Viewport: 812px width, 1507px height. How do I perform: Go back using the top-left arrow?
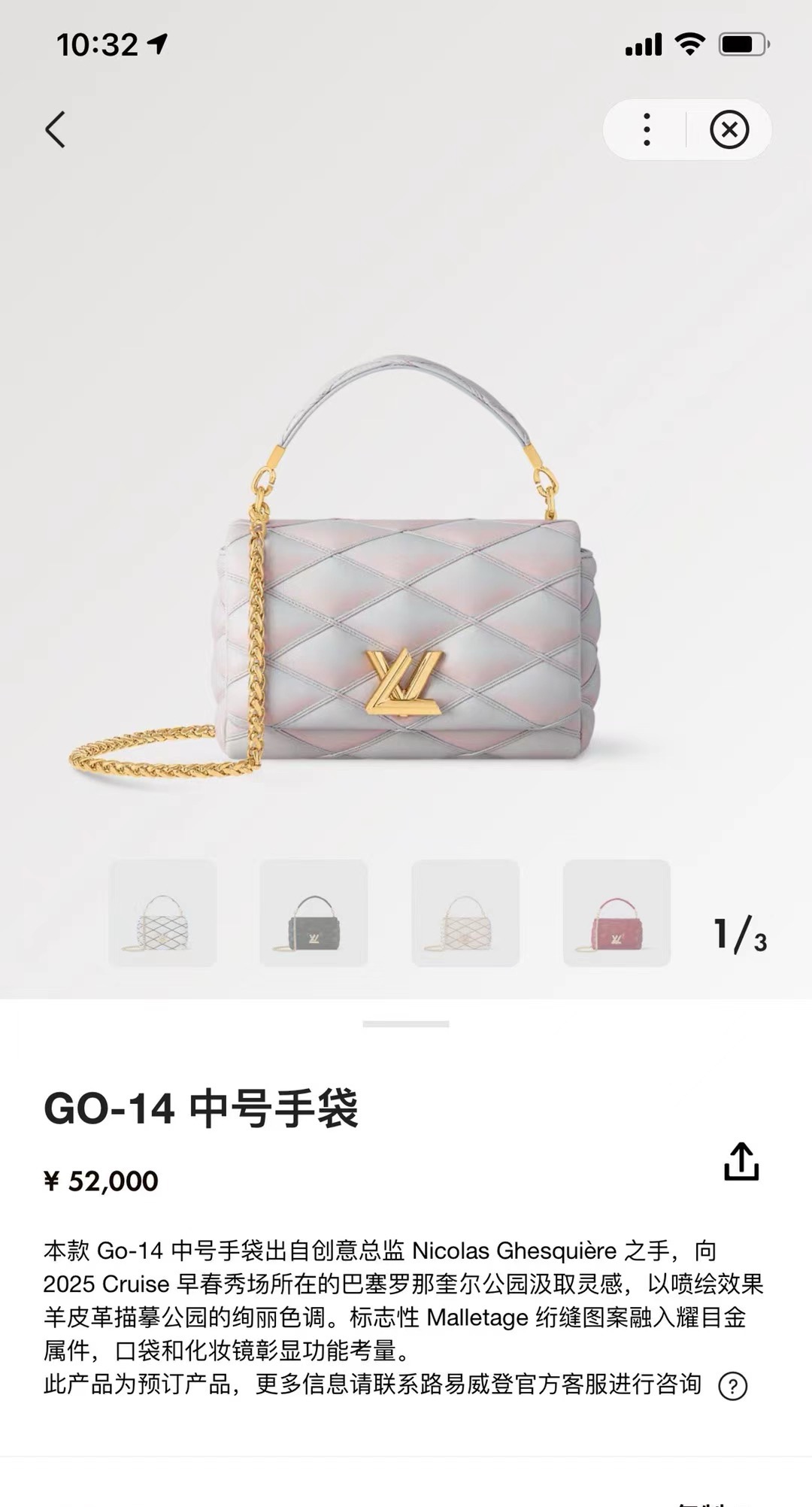click(56, 129)
